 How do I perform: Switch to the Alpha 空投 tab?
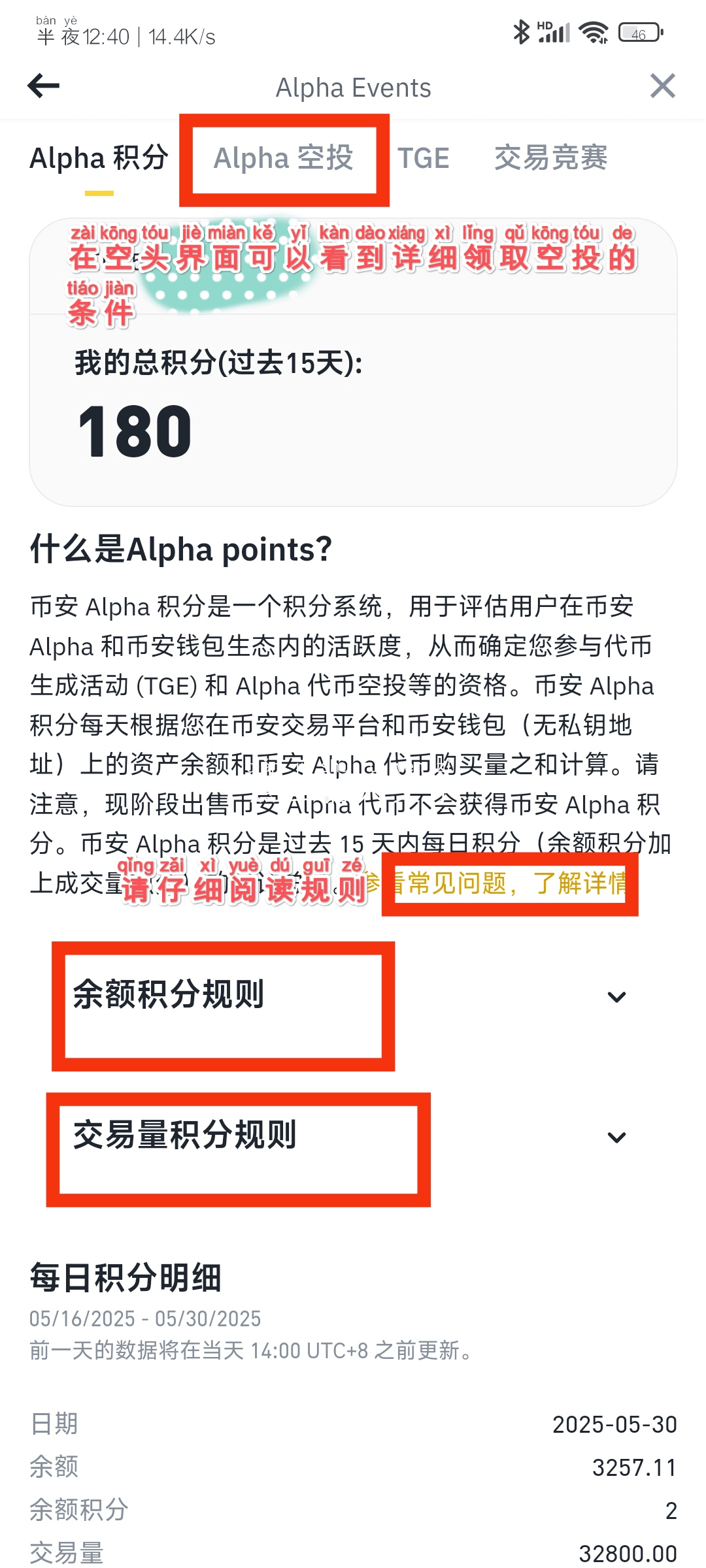click(284, 159)
